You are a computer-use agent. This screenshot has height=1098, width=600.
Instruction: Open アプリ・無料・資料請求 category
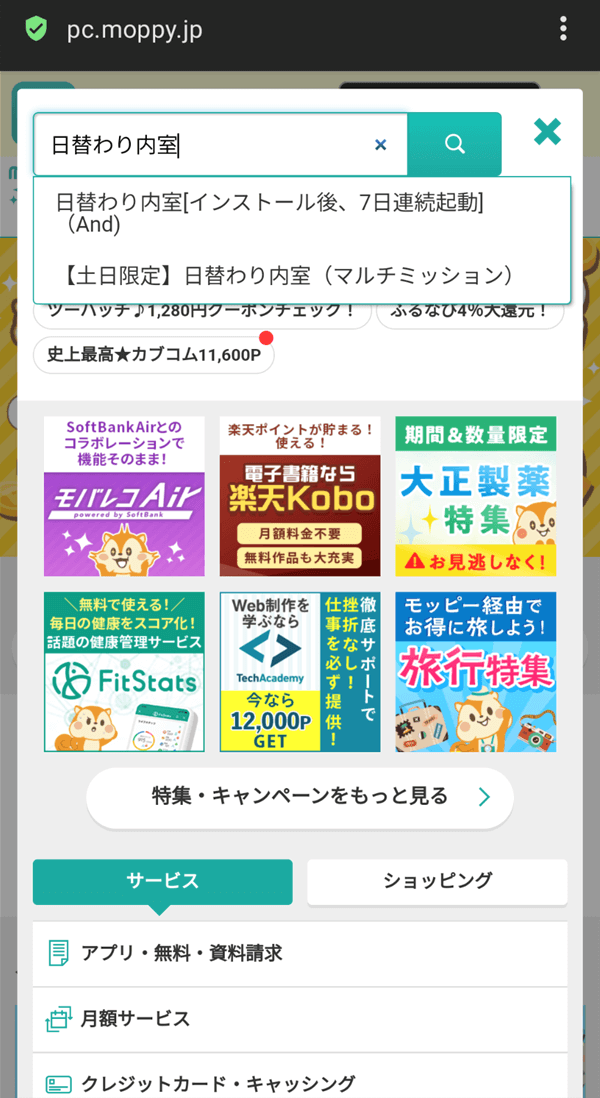300,953
